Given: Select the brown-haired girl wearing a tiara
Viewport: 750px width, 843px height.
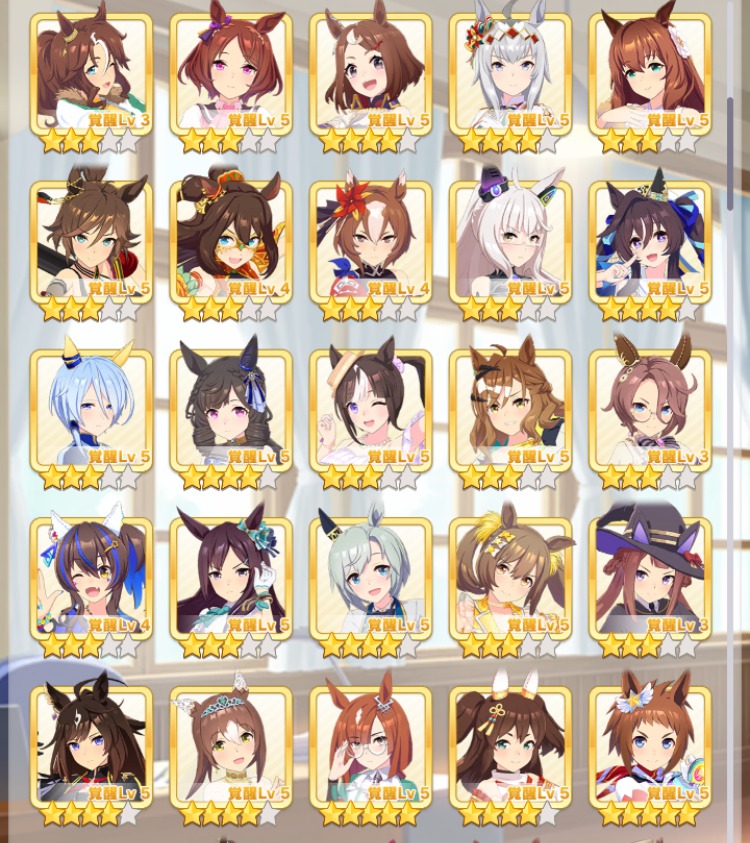Looking at the screenshot, I should [x=231, y=747].
